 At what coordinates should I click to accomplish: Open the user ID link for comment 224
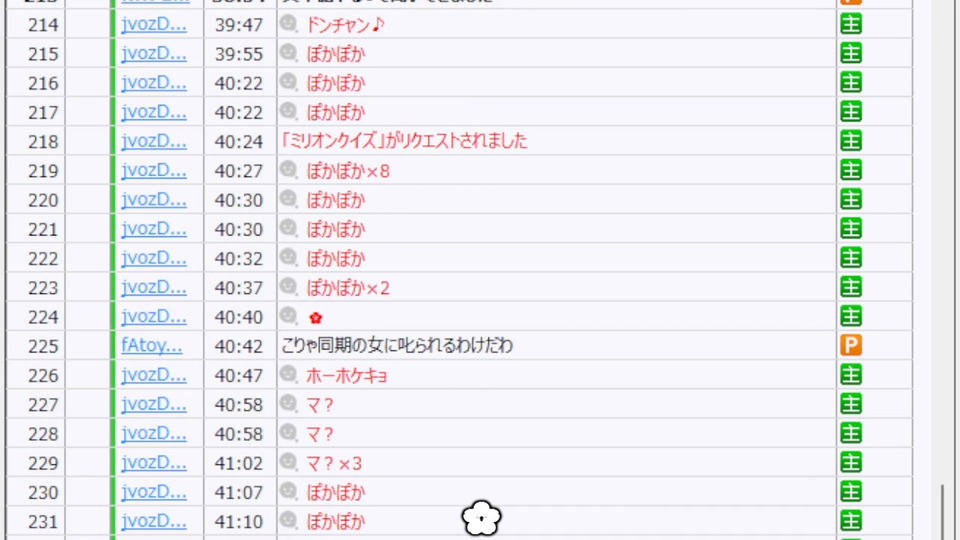[154, 317]
